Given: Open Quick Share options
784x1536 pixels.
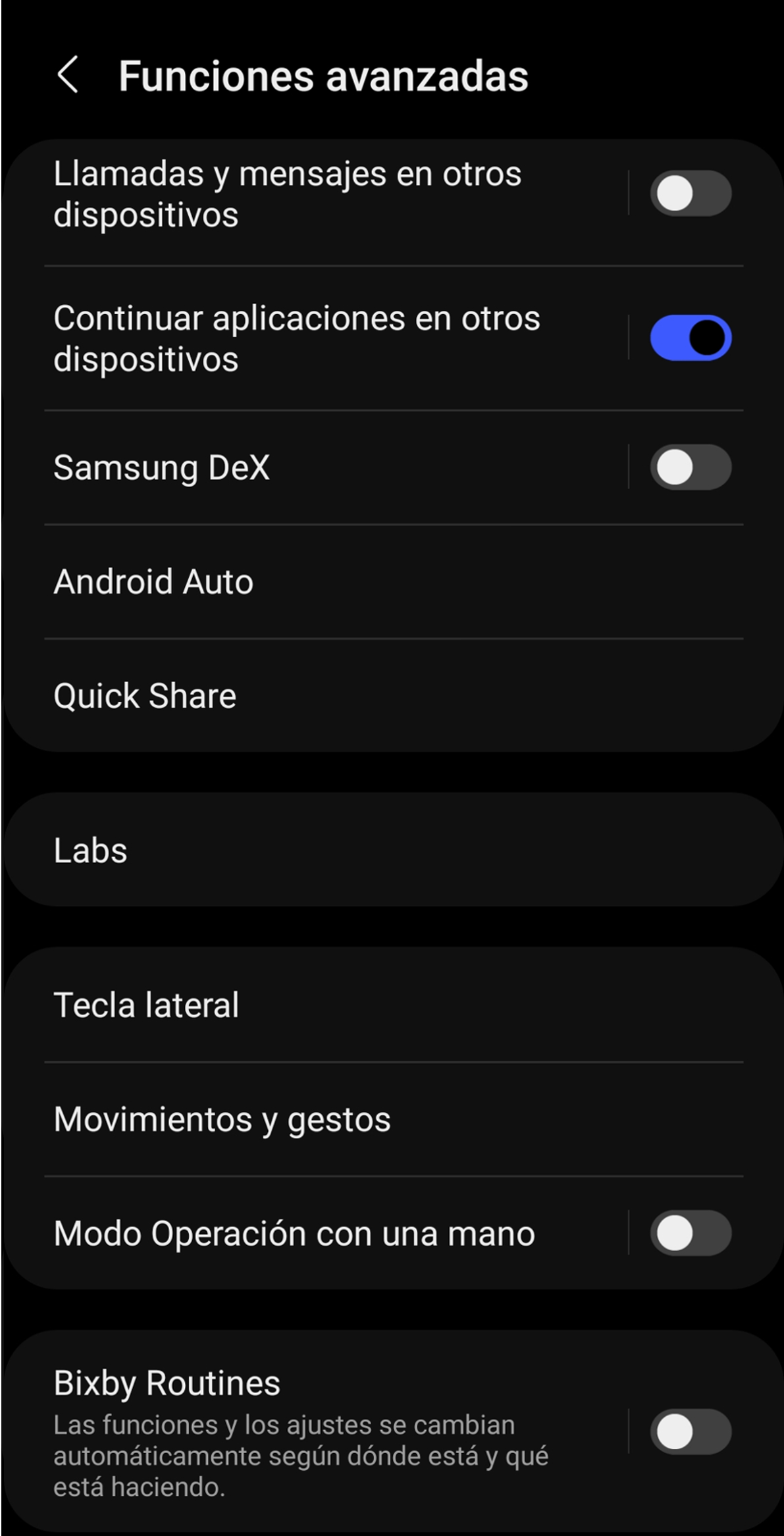Looking at the screenshot, I should [x=144, y=696].
